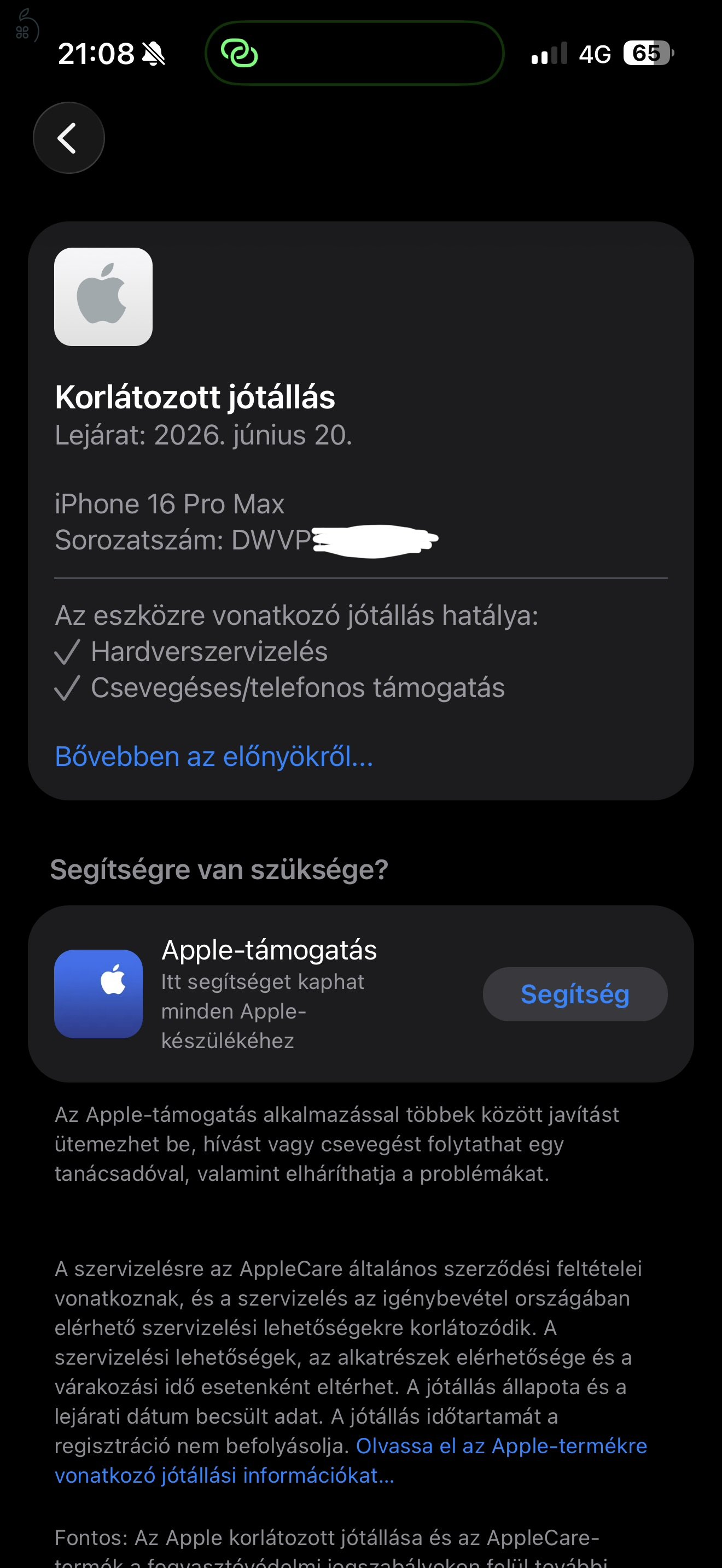Tap the green link icon in Dynamic Island
Screen dimensions: 722x1568
(x=240, y=54)
